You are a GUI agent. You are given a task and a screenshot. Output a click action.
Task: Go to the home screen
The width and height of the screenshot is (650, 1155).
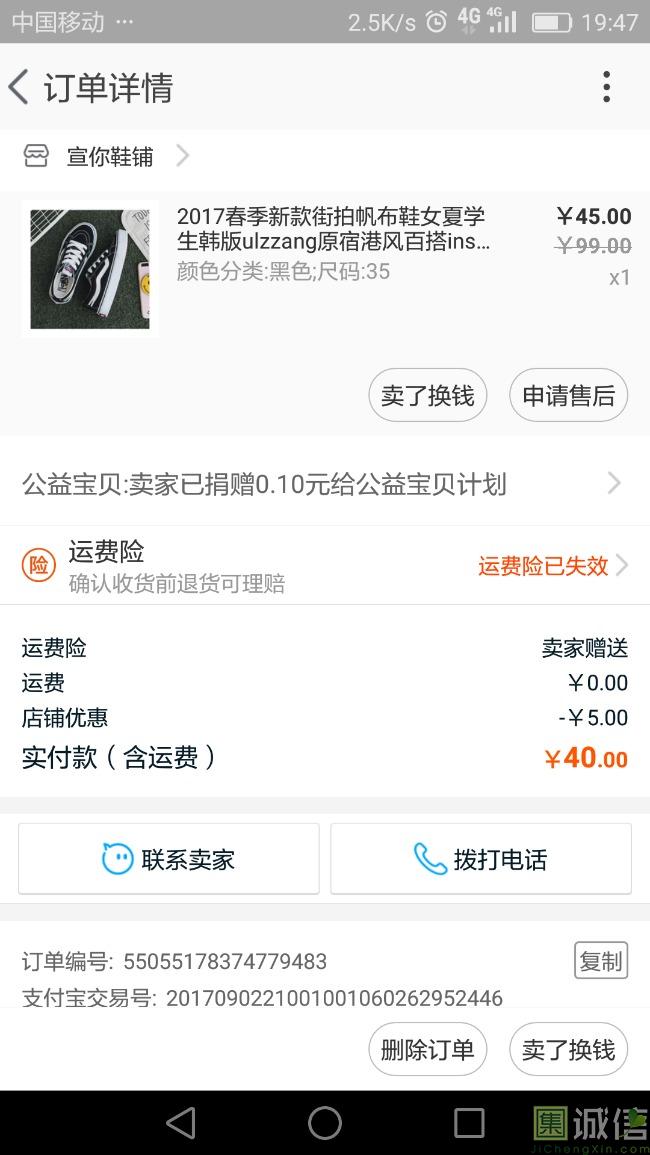325,1123
